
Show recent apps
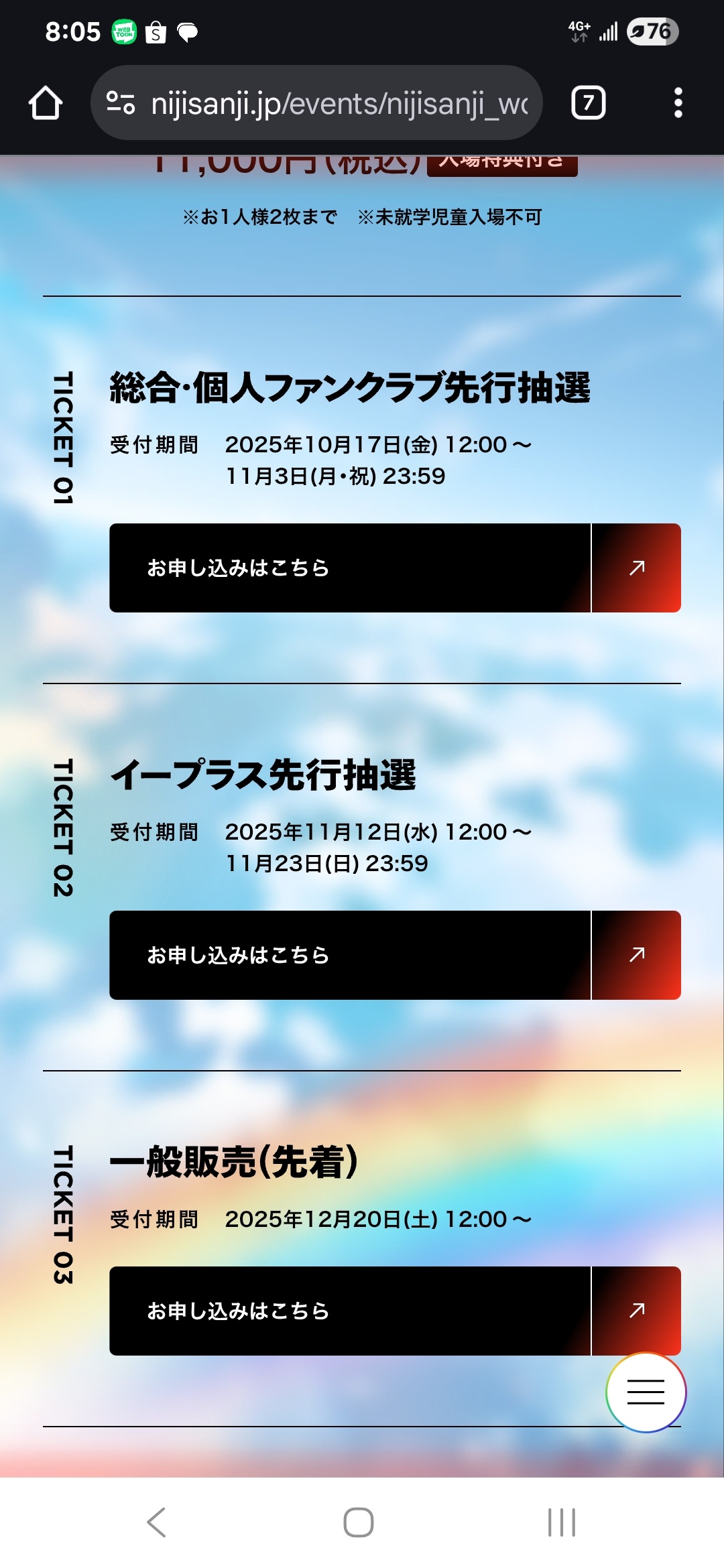(x=561, y=1522)
